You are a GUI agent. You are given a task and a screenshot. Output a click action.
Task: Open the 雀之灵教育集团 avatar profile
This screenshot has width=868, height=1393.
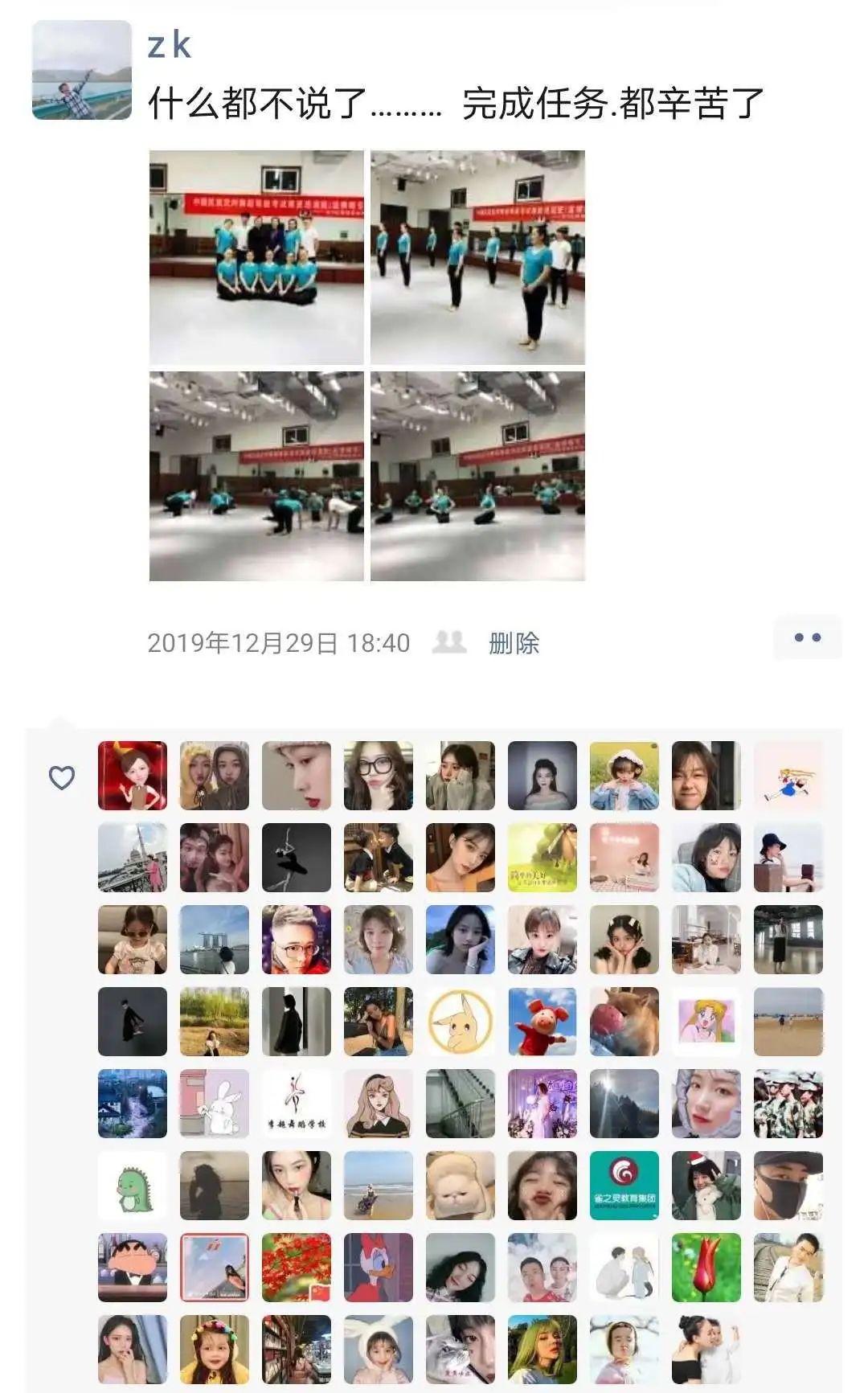coord(624,1186)
